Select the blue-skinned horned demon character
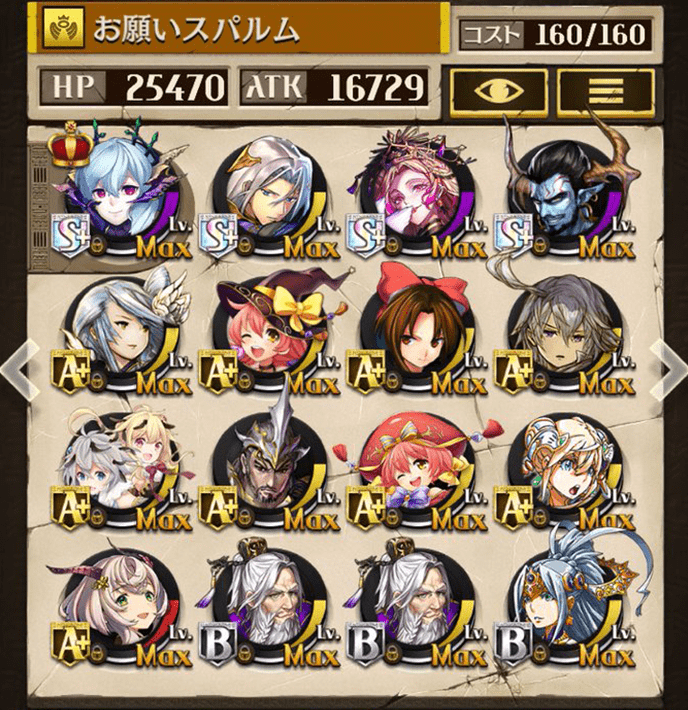Viewport: 688px width, 710px height. pos(566,196)
